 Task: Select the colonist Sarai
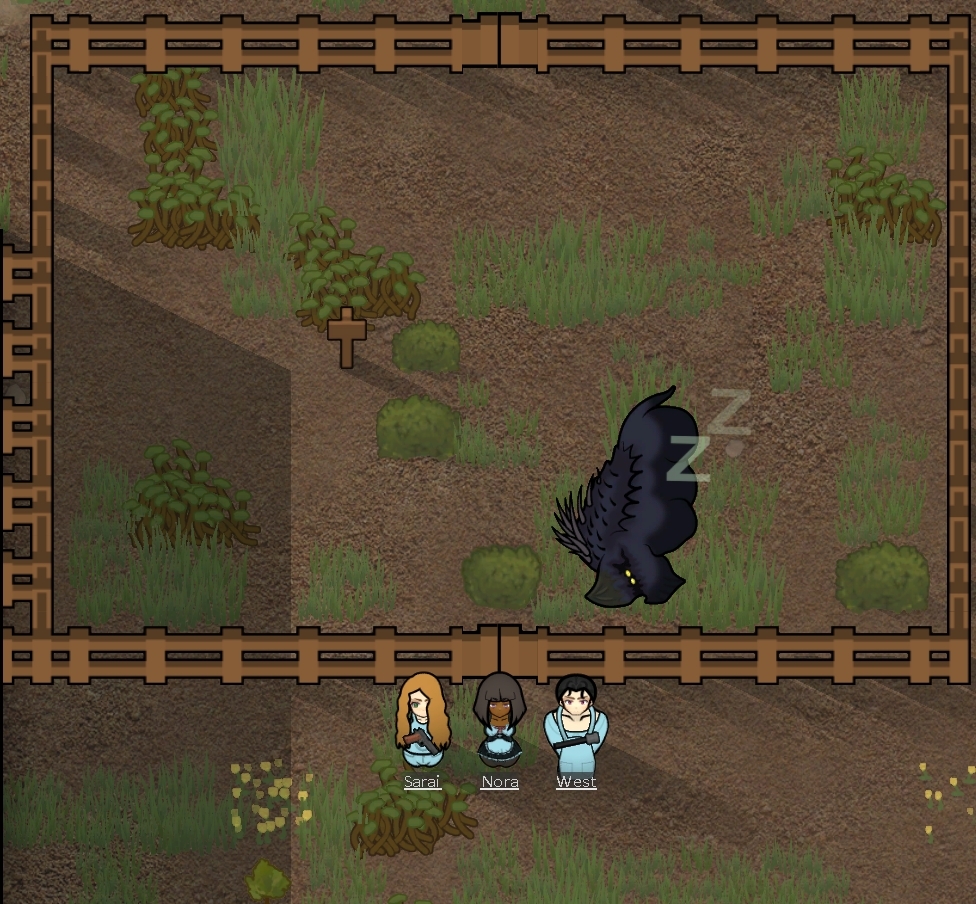click(x=423, y=721)
